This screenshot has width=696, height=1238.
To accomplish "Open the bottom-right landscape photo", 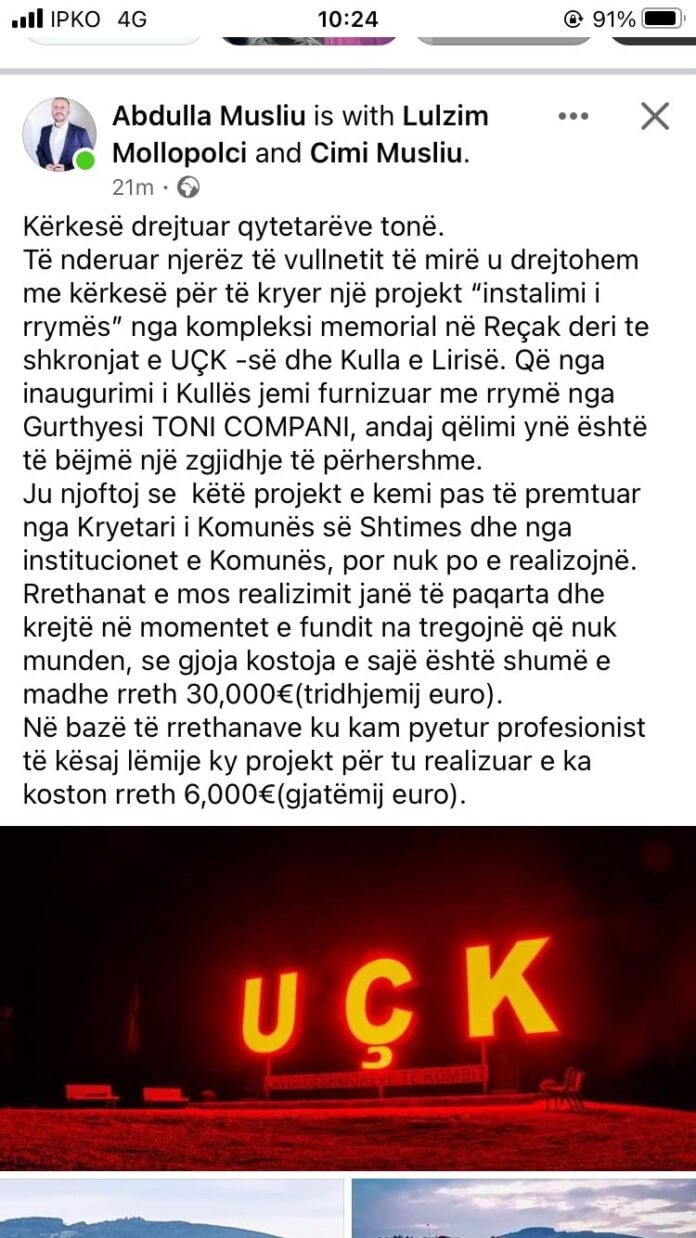I will coord(523,1208).
